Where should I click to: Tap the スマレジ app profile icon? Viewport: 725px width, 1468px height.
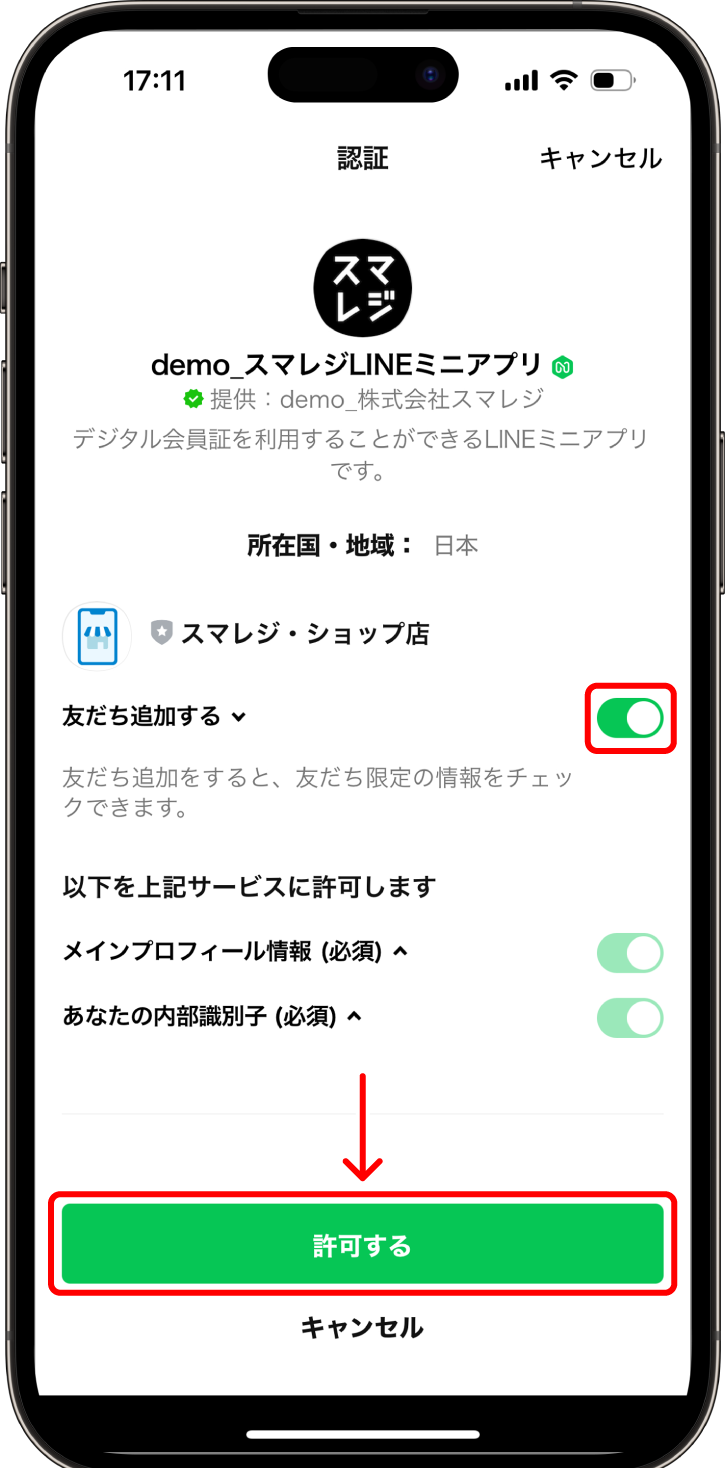pos(362,288)
